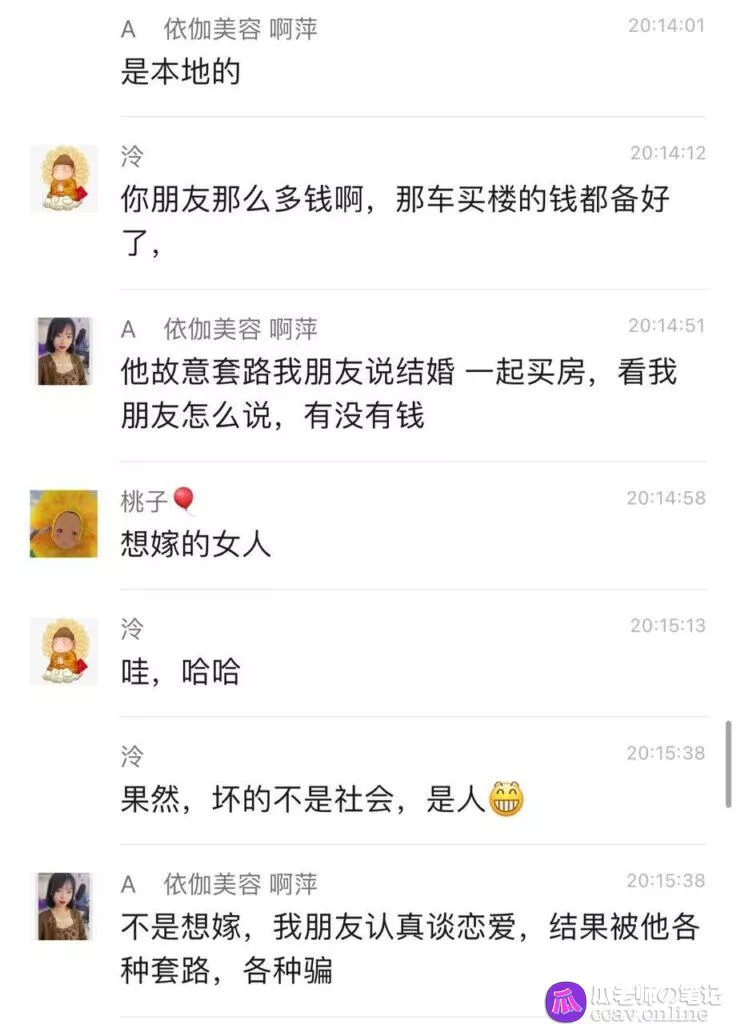View 啊萍's profile picture beside the 他故意套路 message
The image size is (737, 1024).
click(64, 351)
